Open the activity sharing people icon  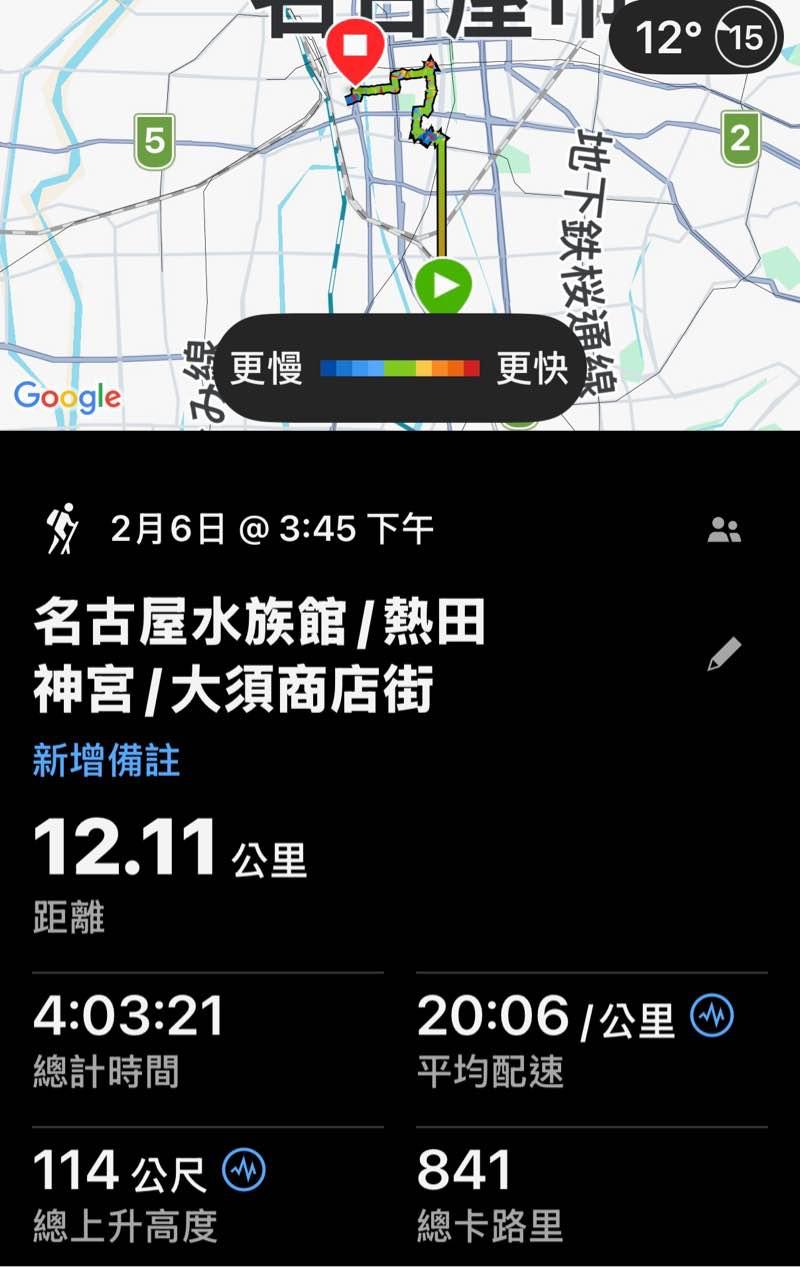point(724,531)
